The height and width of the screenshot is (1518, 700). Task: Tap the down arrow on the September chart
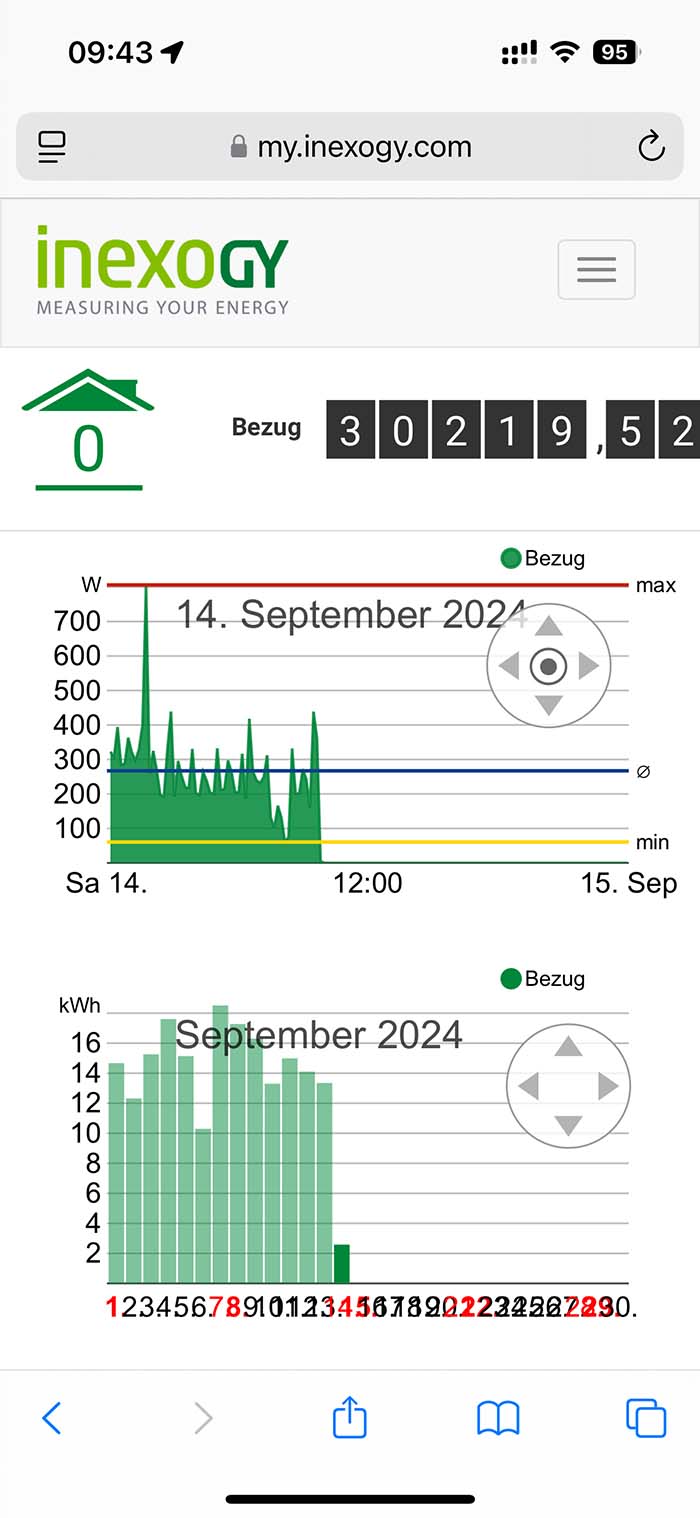coord(568,1125)
